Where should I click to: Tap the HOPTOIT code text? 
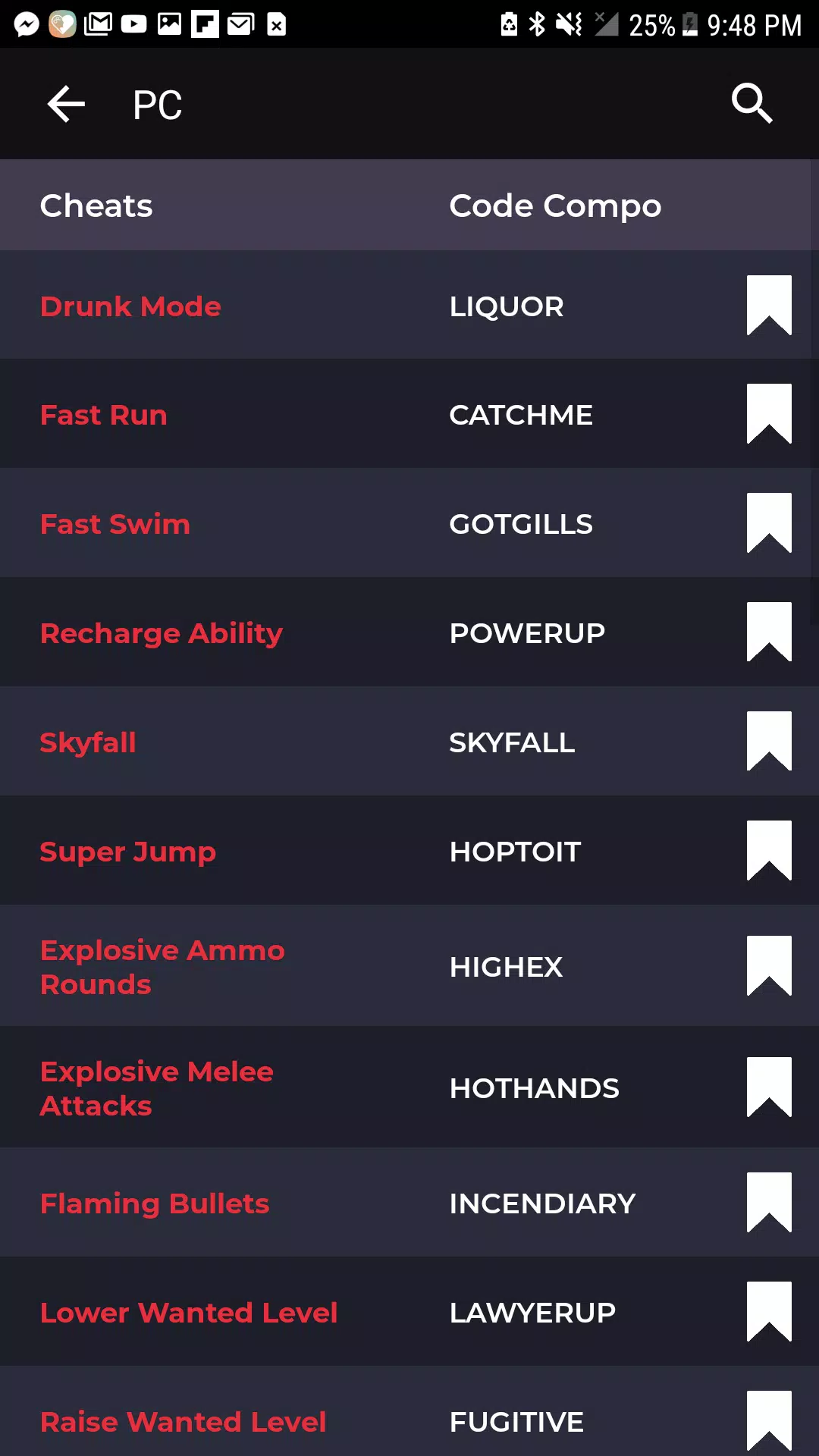coord(514,851)
